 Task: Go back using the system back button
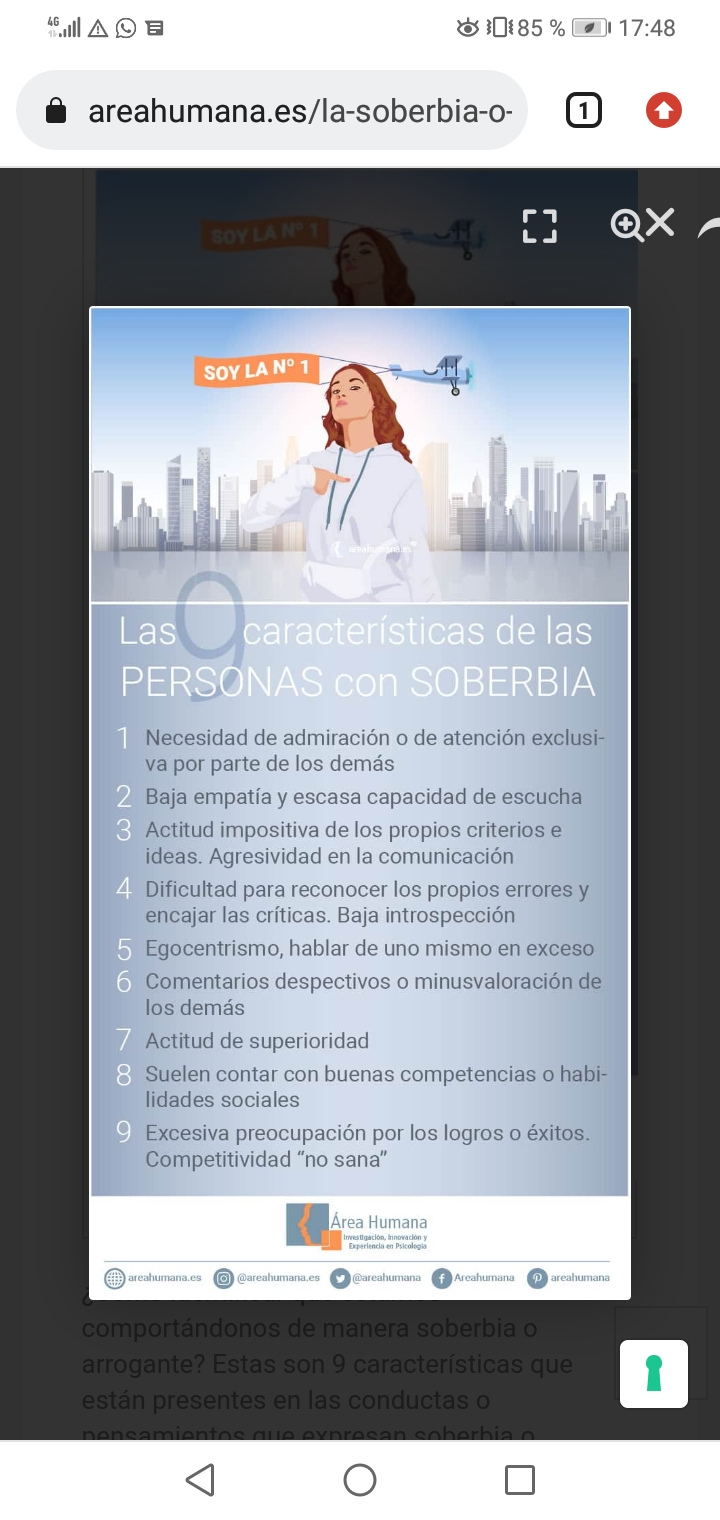coord(200,1480)
